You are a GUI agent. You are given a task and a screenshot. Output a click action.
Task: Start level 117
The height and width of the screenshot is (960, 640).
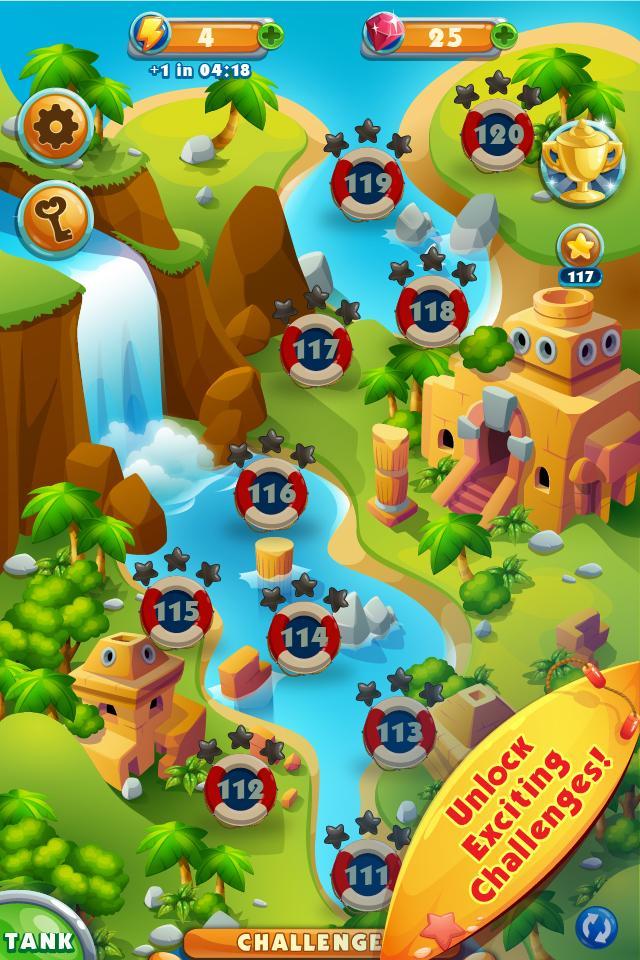(x=316, y=350)
